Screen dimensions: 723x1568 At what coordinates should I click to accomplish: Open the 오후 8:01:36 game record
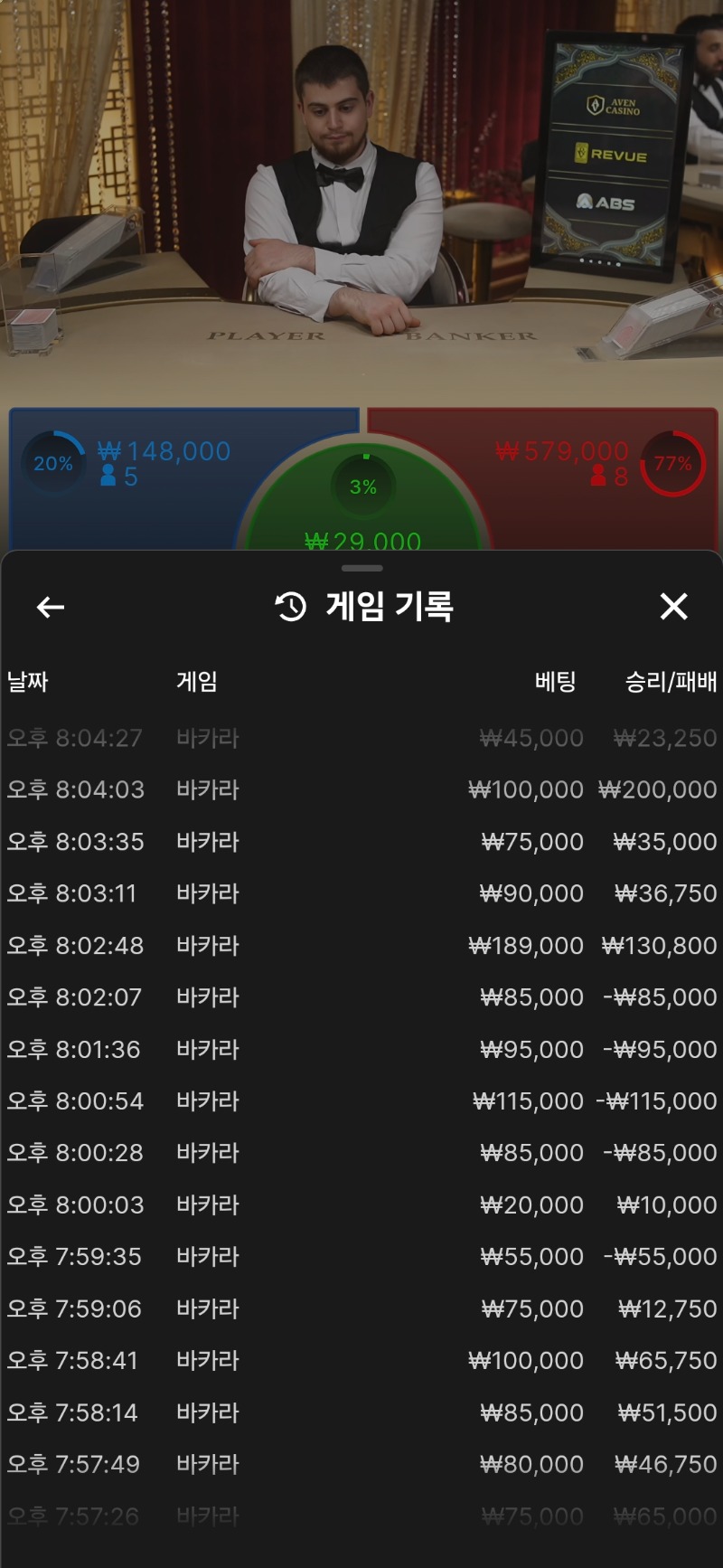click(361, 1050)
